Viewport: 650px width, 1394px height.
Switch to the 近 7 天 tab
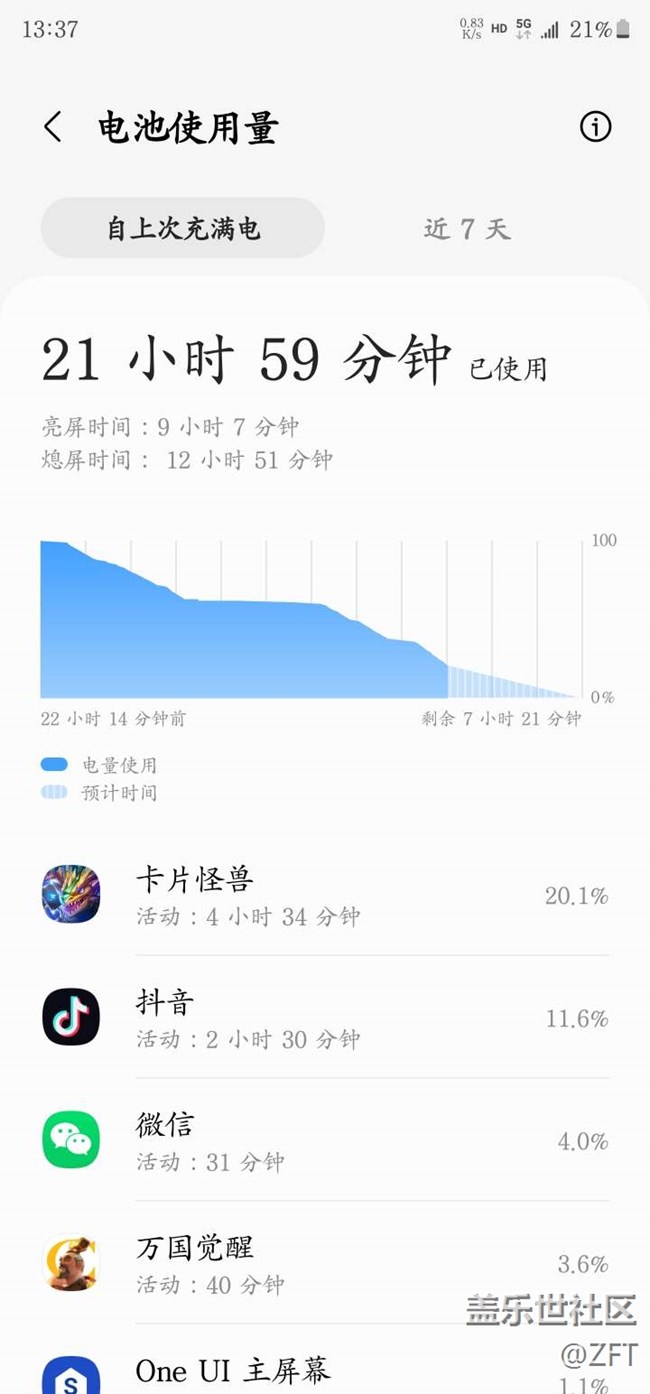tap(467, 228)
